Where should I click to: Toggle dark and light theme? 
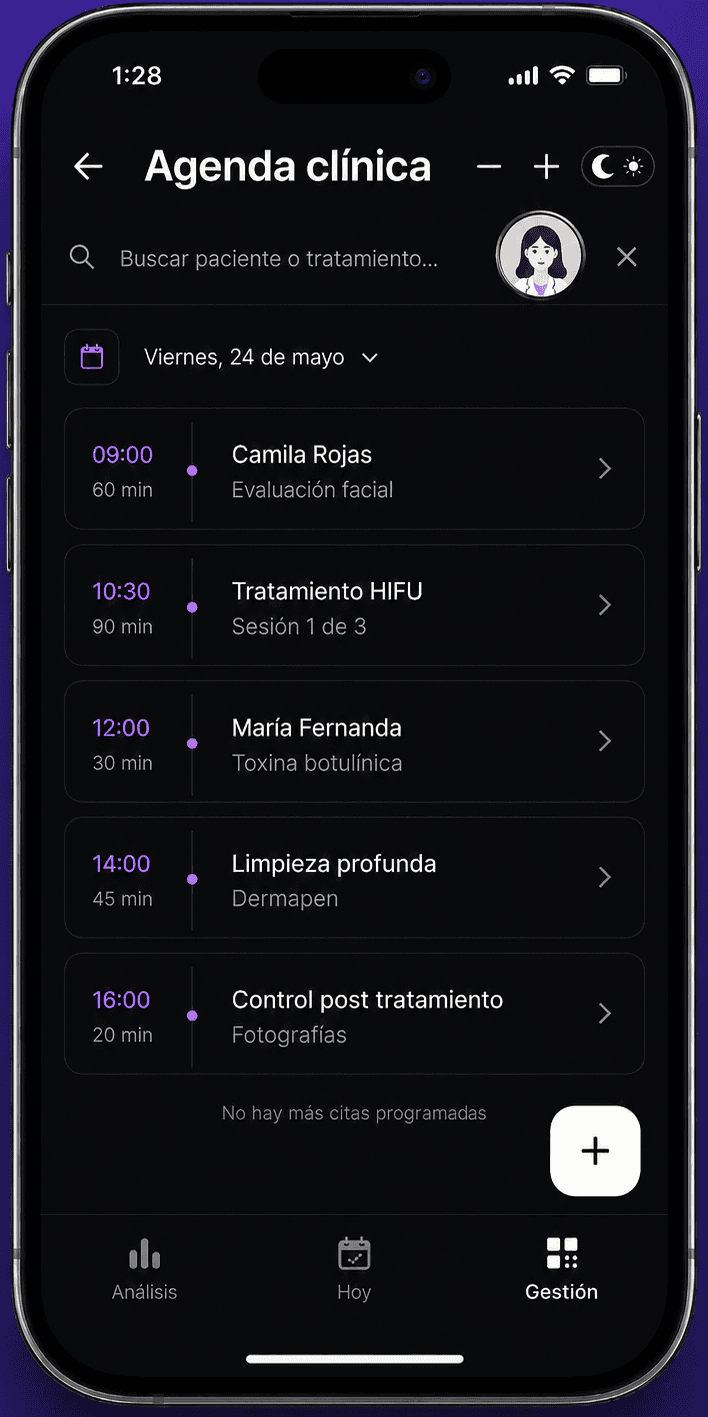click(618, 167)
